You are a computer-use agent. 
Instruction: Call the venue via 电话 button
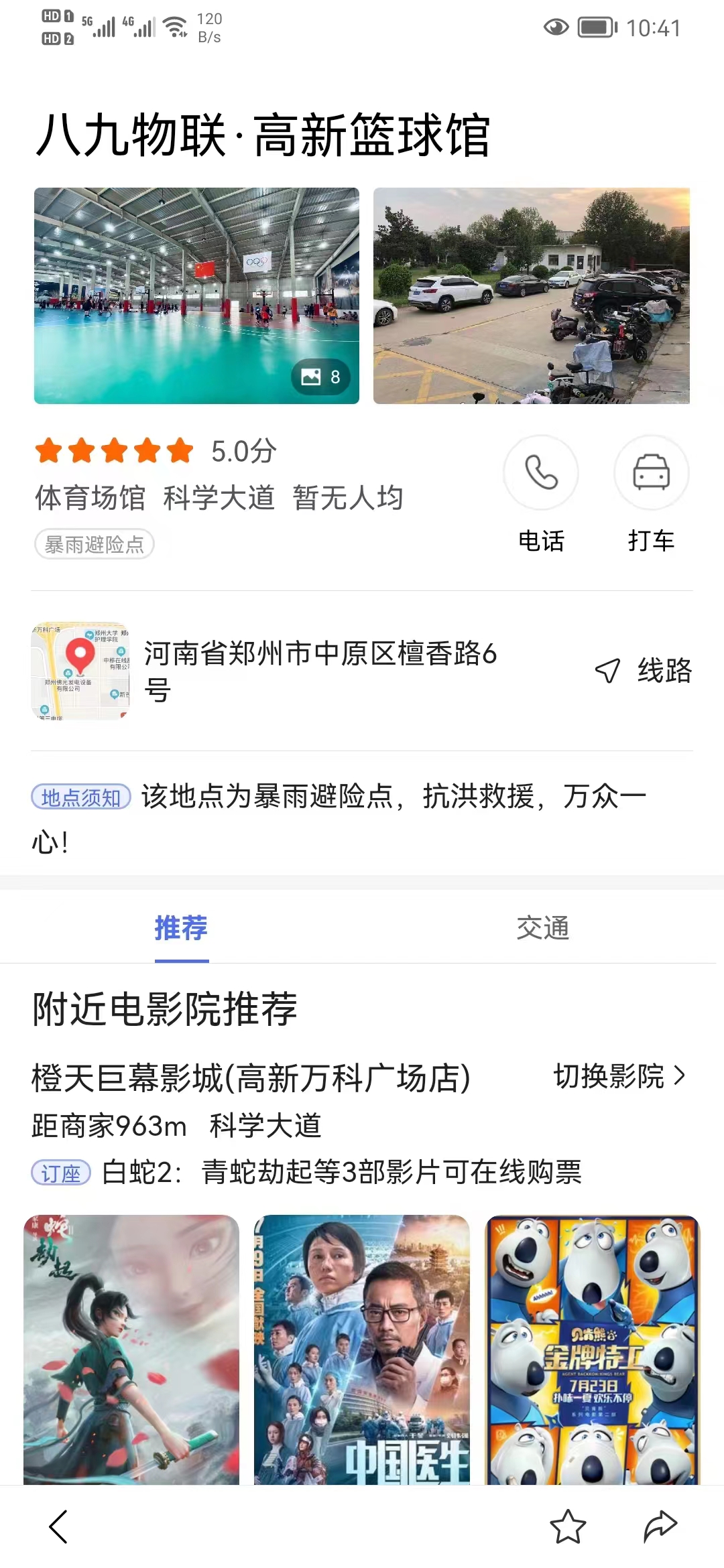(541, 474)
